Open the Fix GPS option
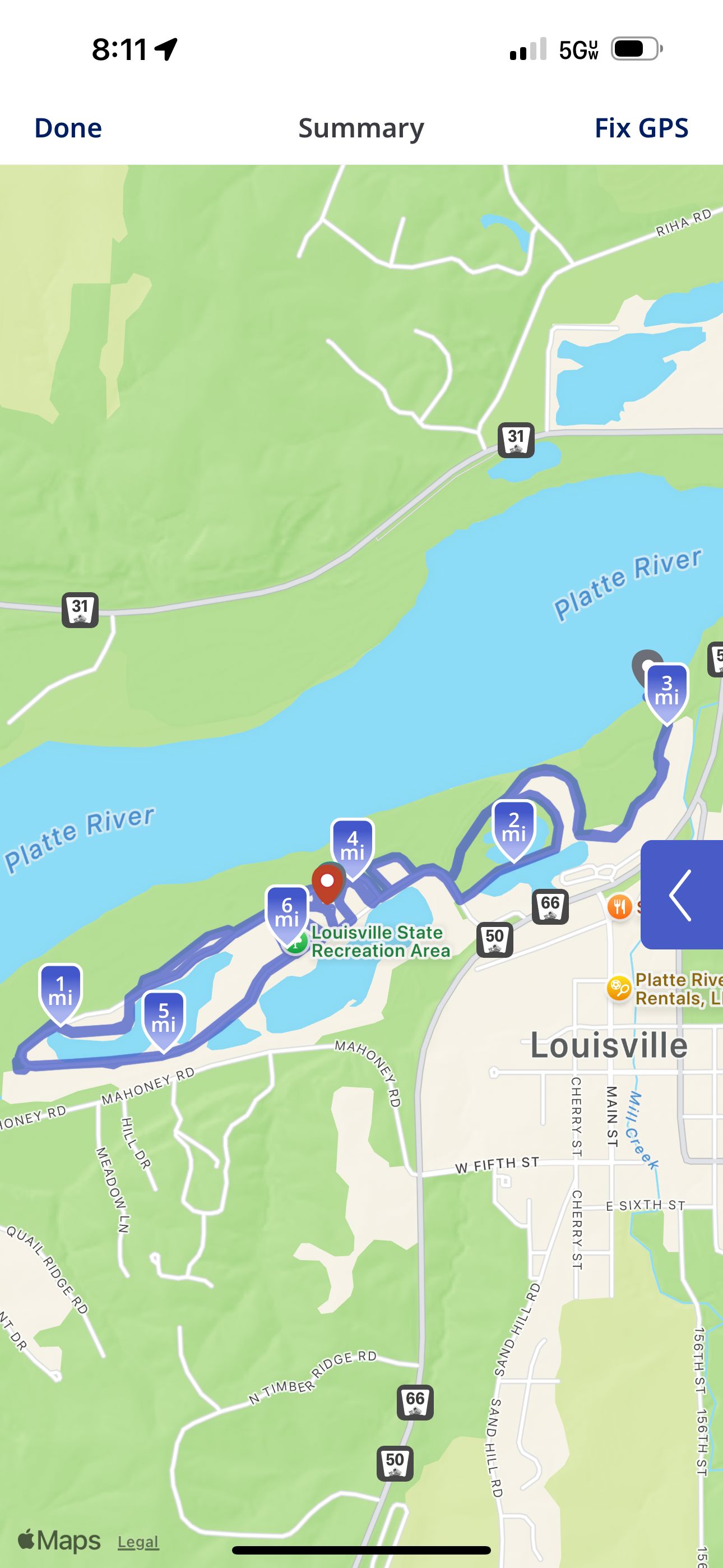The image size is (723, 1568). [641, 128]
